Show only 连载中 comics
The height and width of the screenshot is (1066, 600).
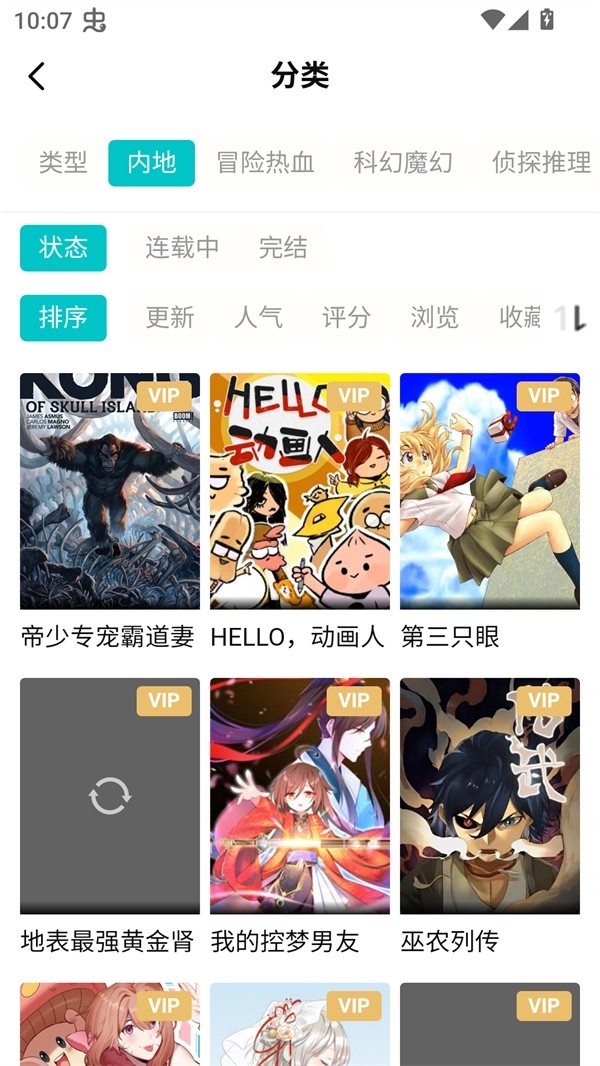[x=182, y=248]
